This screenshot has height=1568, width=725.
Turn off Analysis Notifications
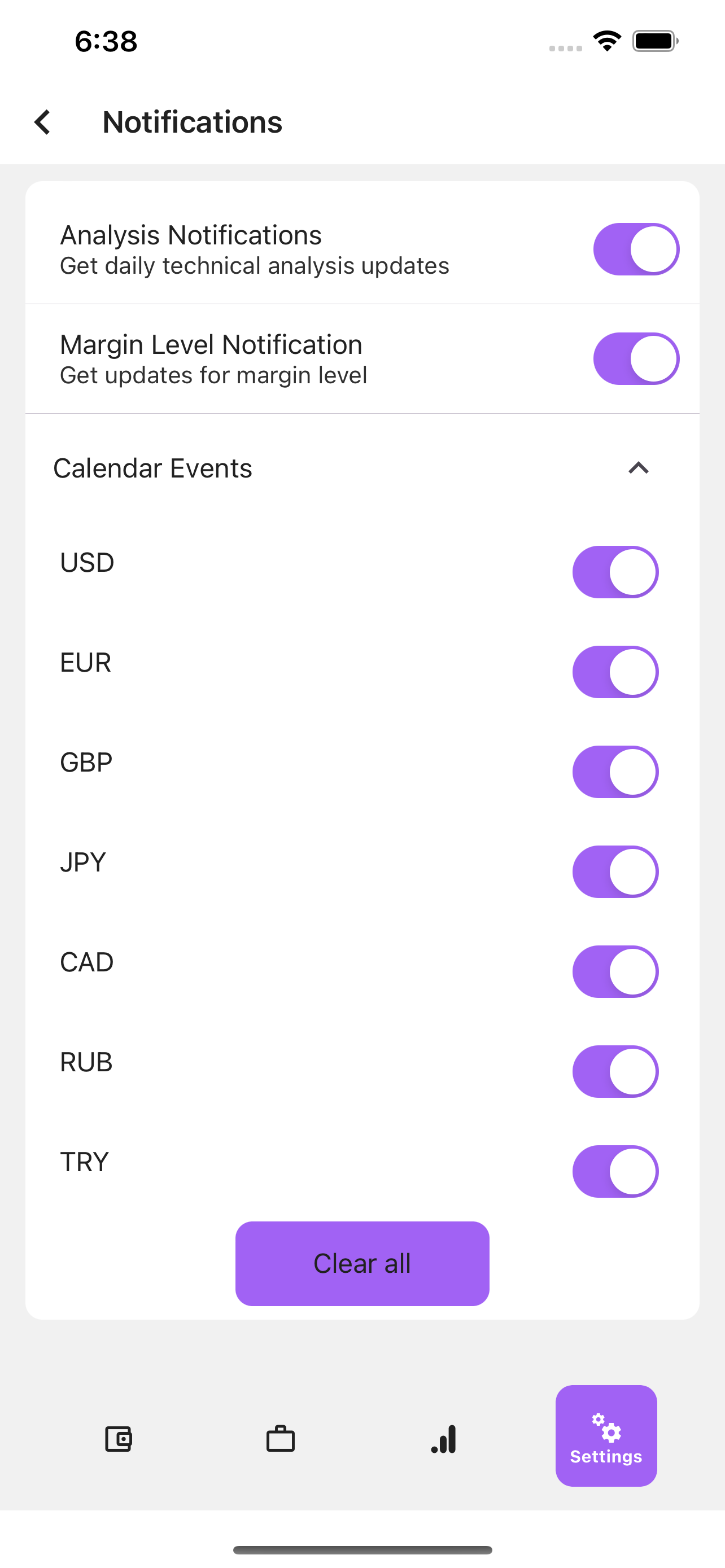tap(636, 249)
